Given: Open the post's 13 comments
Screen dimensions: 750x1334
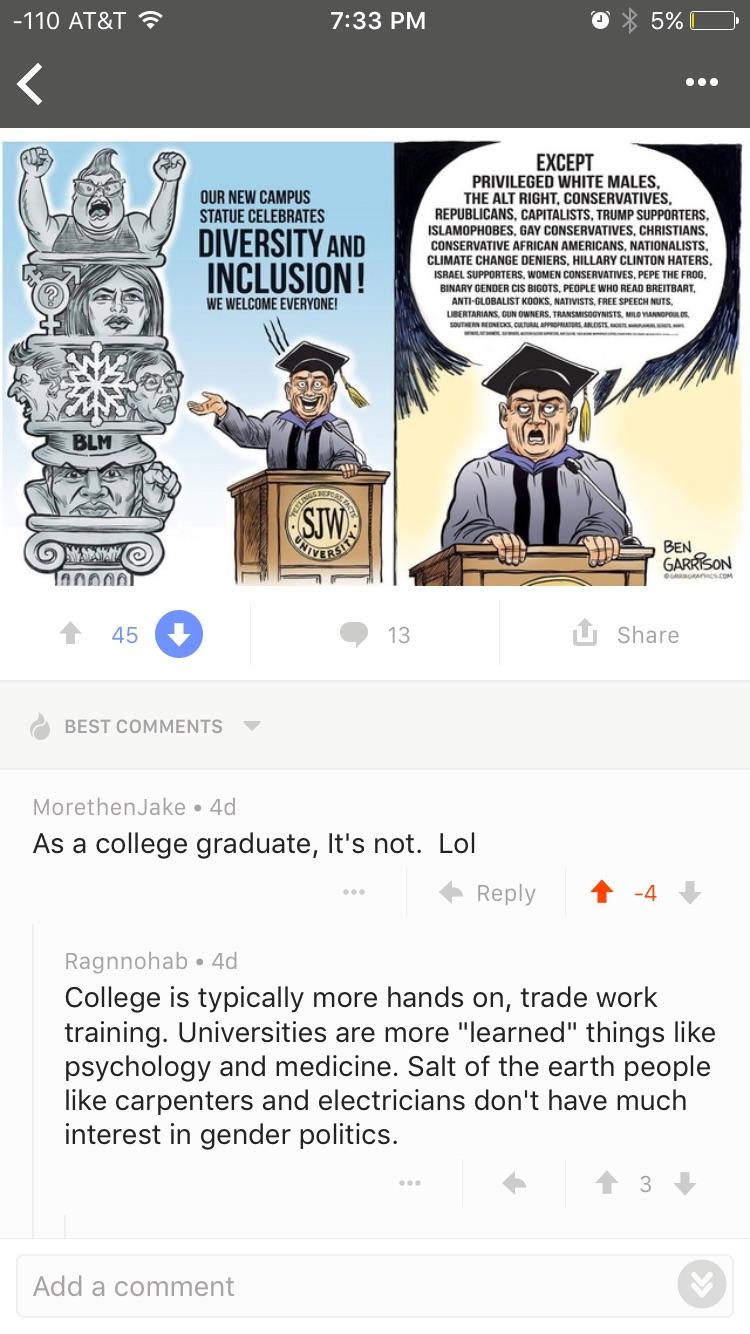Looking at the screenshot, I should click(x=374, y=634).
